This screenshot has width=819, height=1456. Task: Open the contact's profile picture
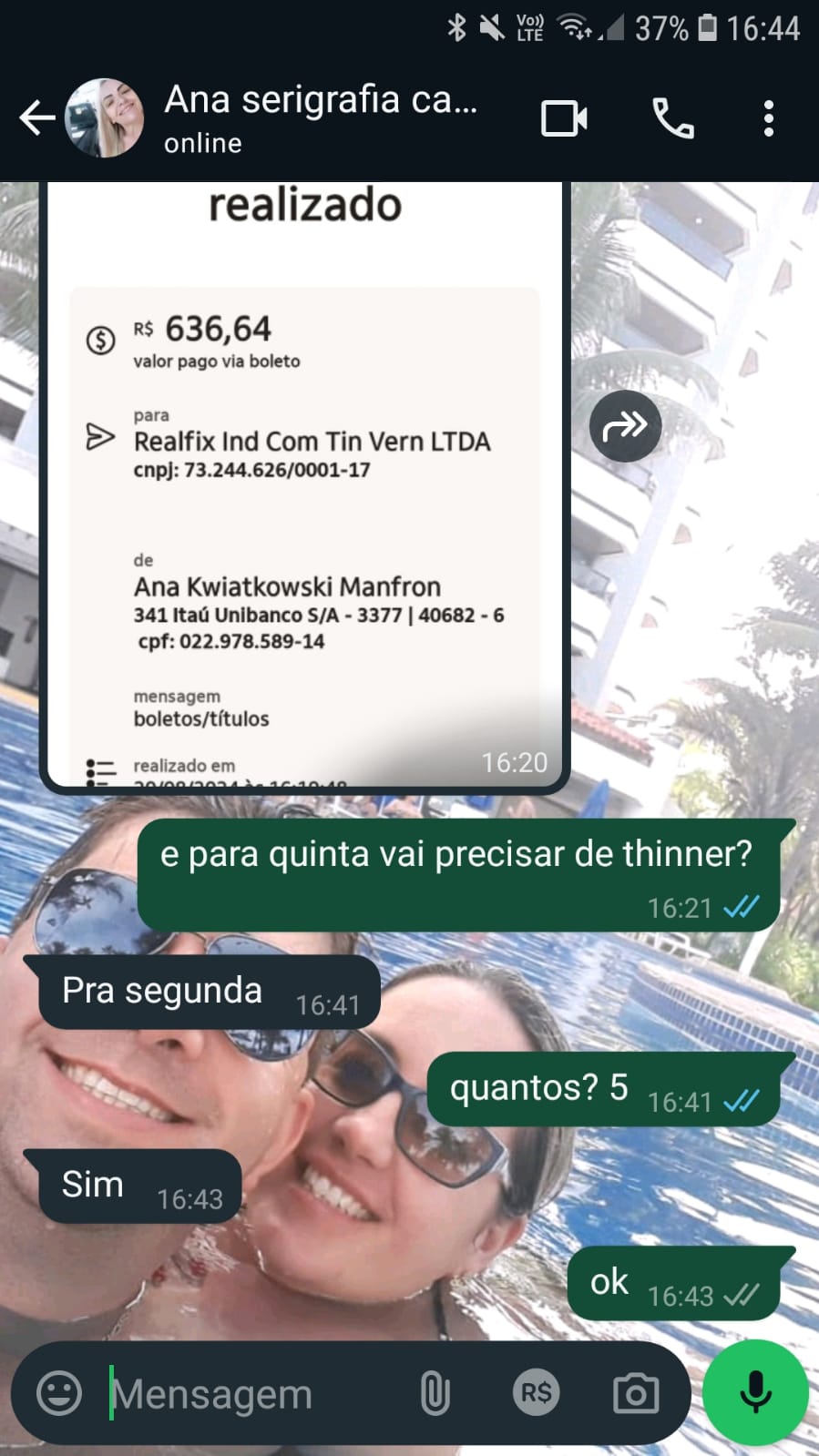(x=105, y=118)
